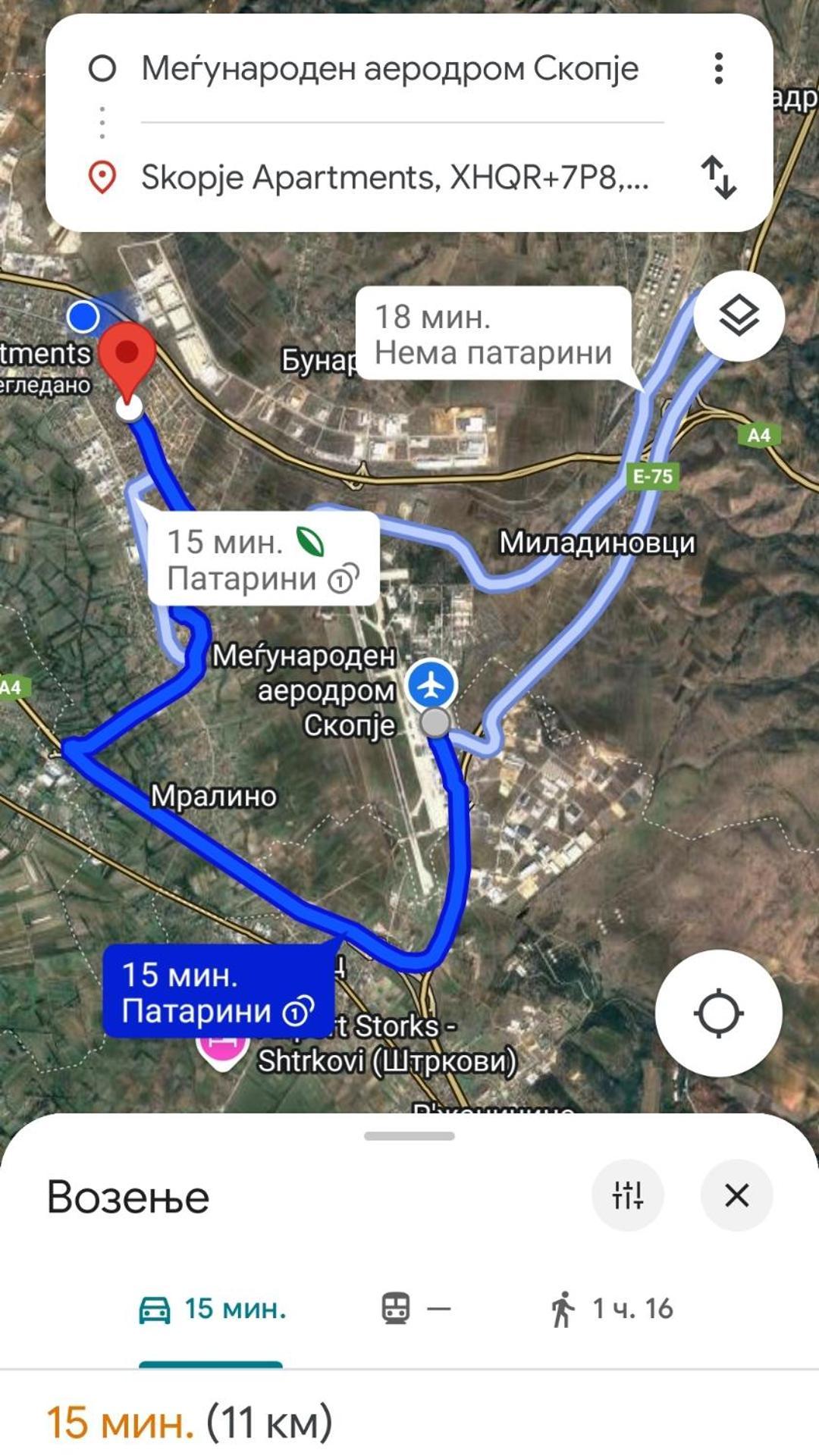The height and width of the screenshot is (1456, 819).
Task: Open the route options filter
Action: point(627,1195)
